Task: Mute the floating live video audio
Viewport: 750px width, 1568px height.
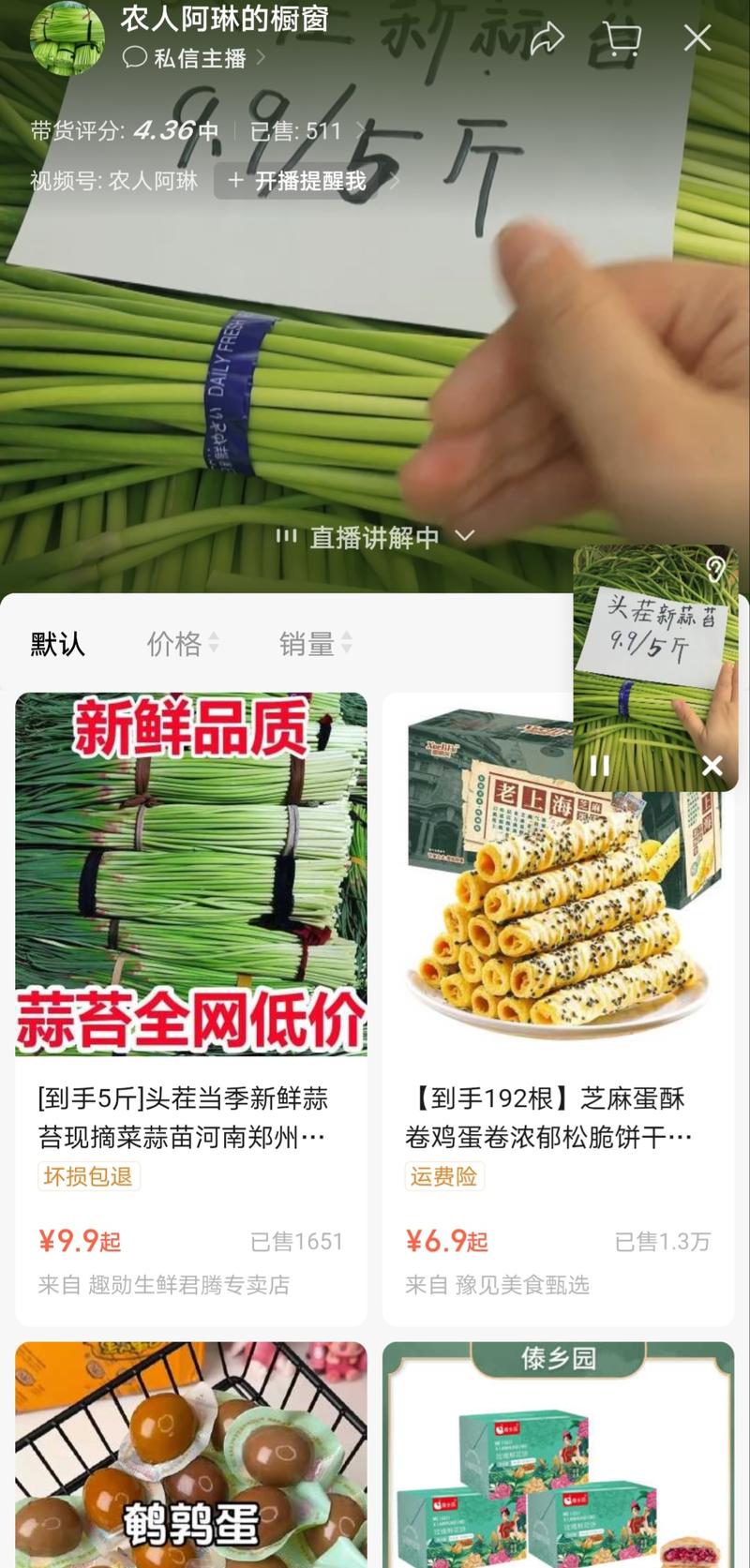Action: [x=715, y=568]
